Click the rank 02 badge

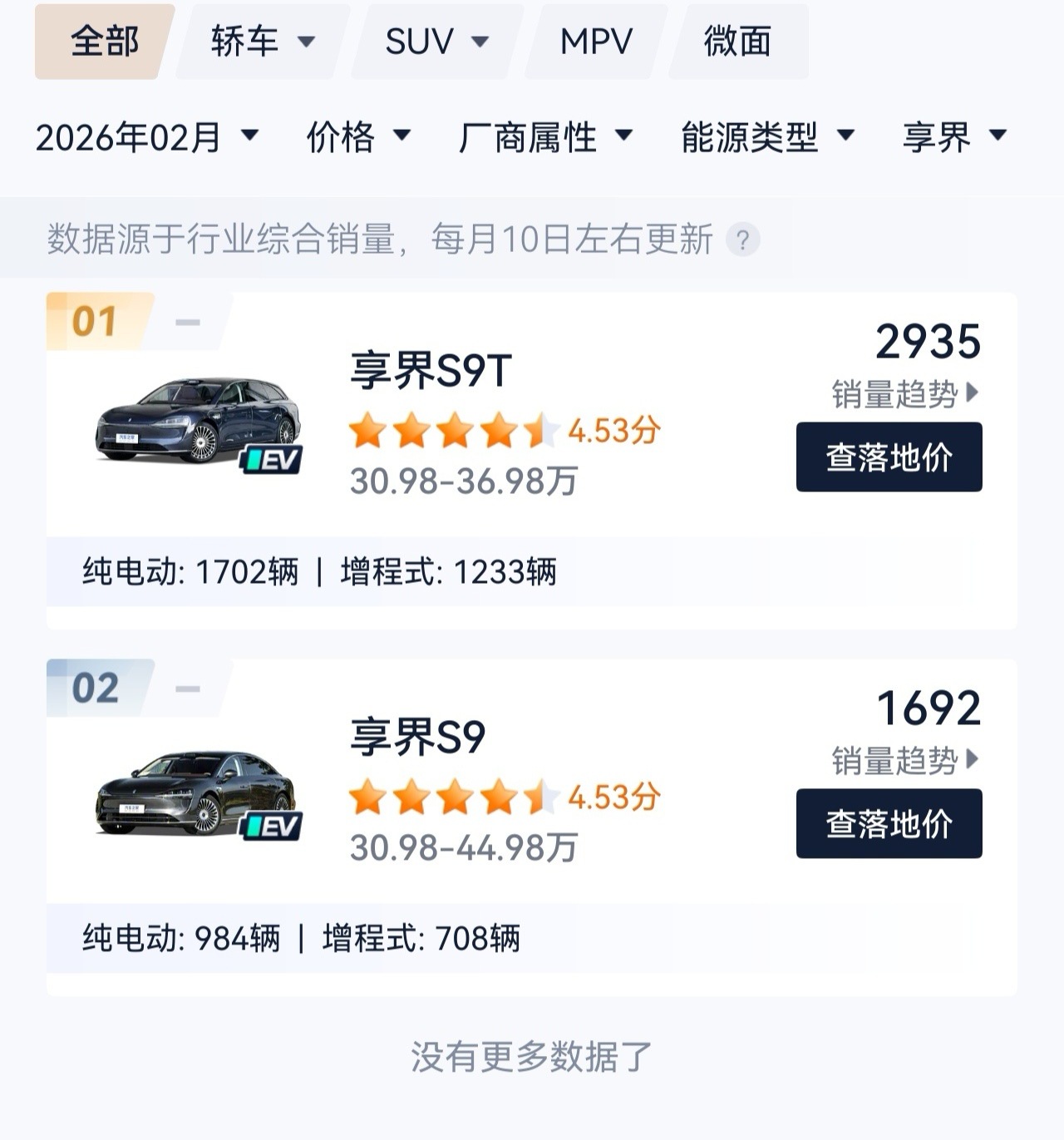pyautogui.click(x=95, y=687)
